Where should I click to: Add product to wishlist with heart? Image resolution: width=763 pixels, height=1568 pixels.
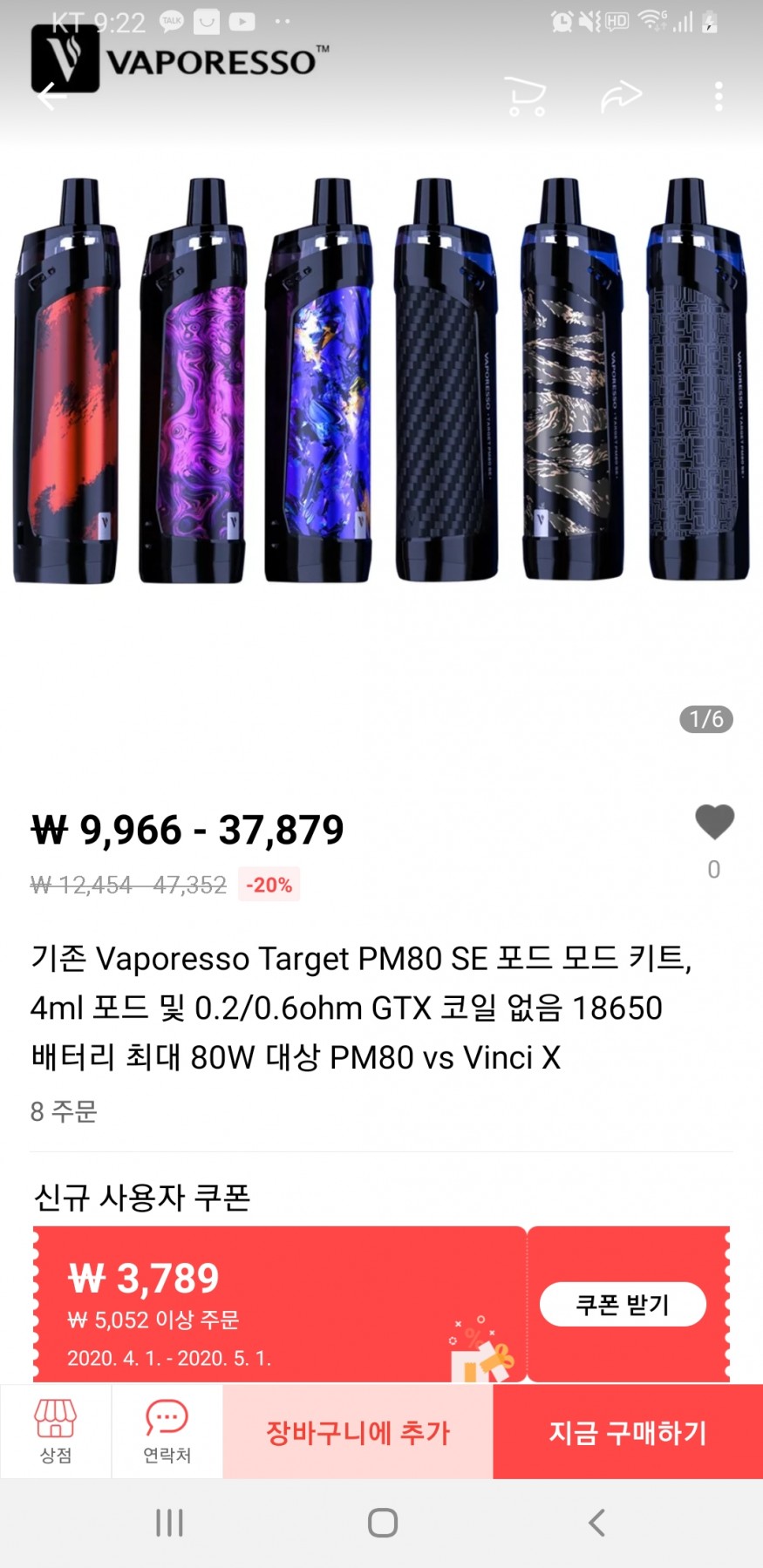714,823
